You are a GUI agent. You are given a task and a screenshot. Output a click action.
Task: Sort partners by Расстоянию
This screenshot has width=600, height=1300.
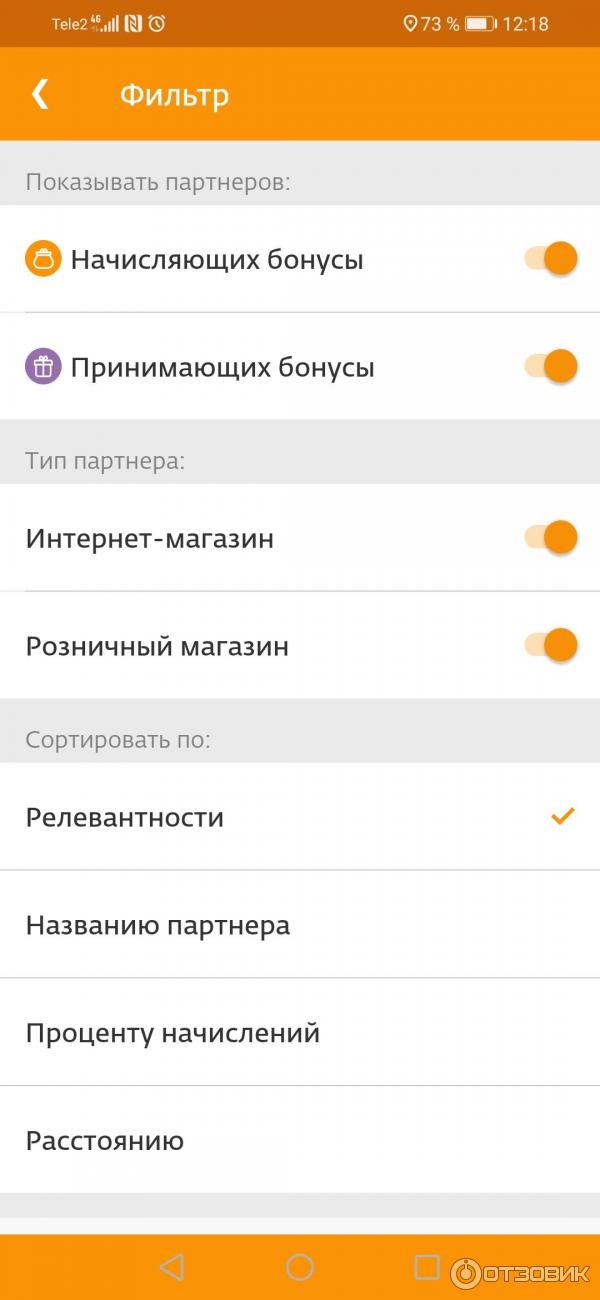[x=300, y=1140]
